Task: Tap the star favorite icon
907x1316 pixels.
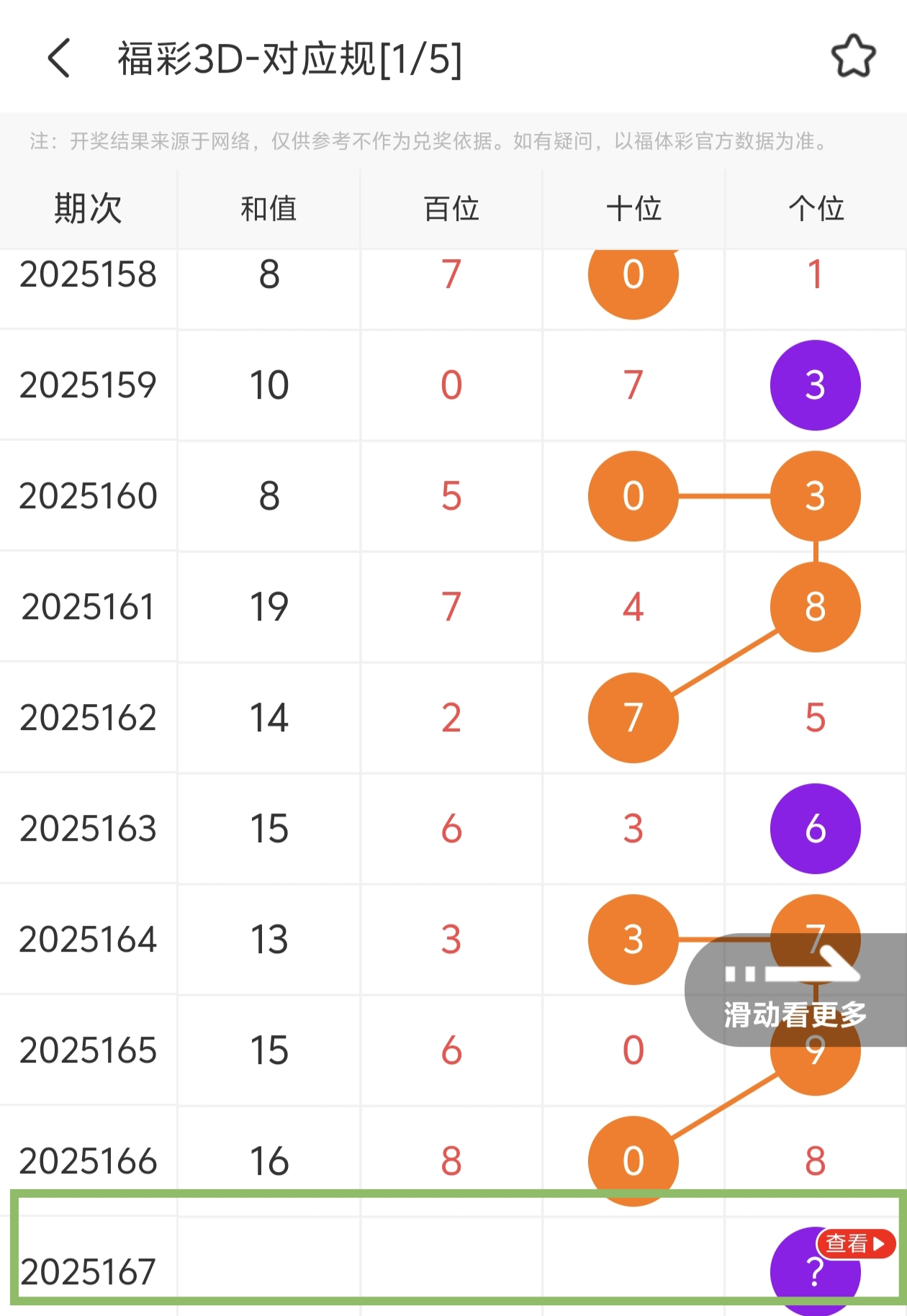Action: 854,56
